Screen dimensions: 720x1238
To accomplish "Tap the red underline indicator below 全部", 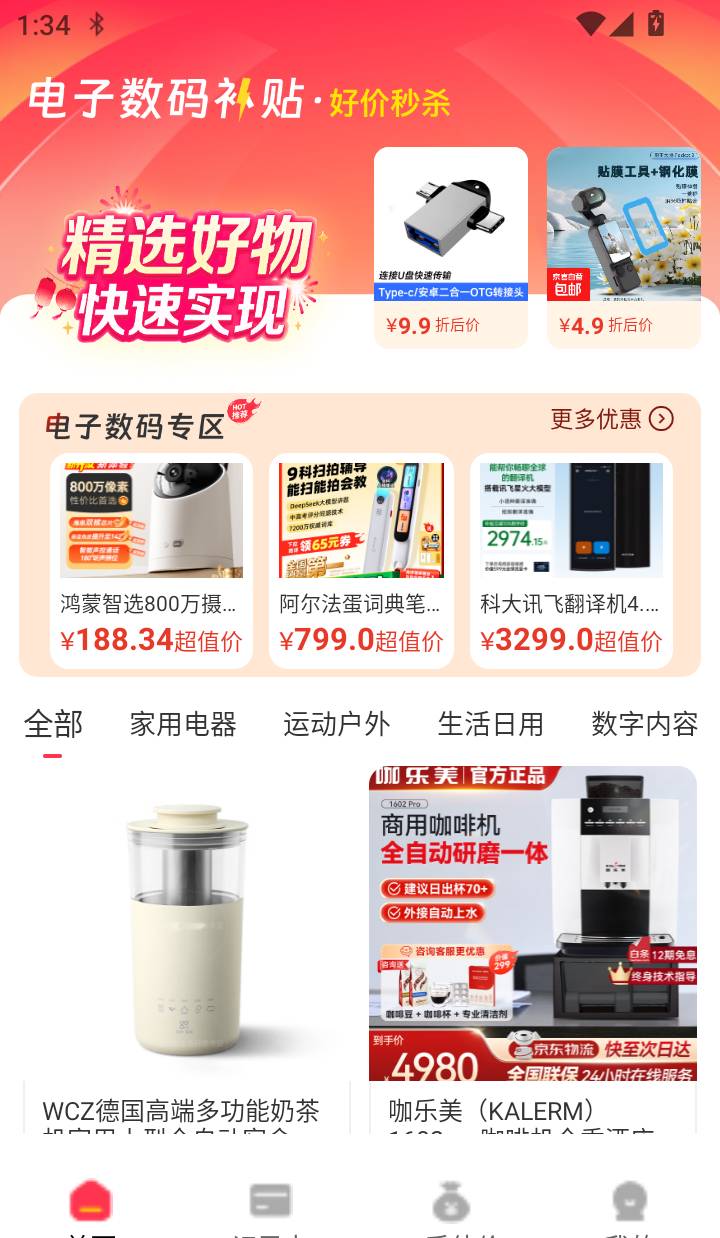I will 52,753.
